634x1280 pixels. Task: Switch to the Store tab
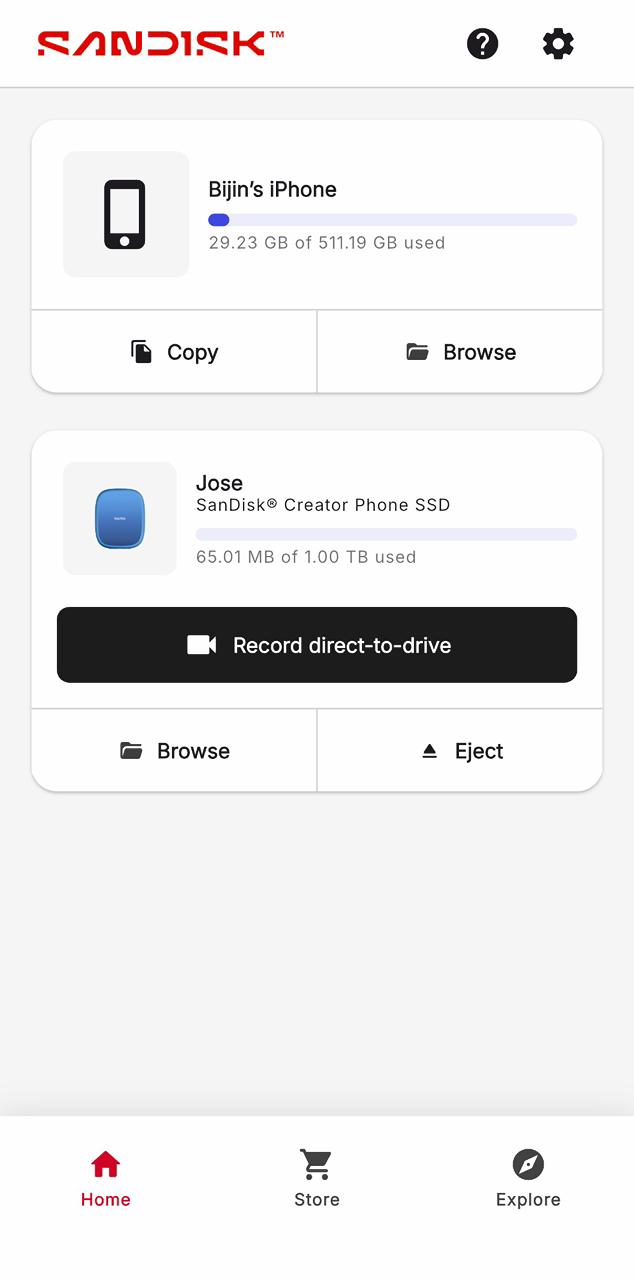point(317,1178)
